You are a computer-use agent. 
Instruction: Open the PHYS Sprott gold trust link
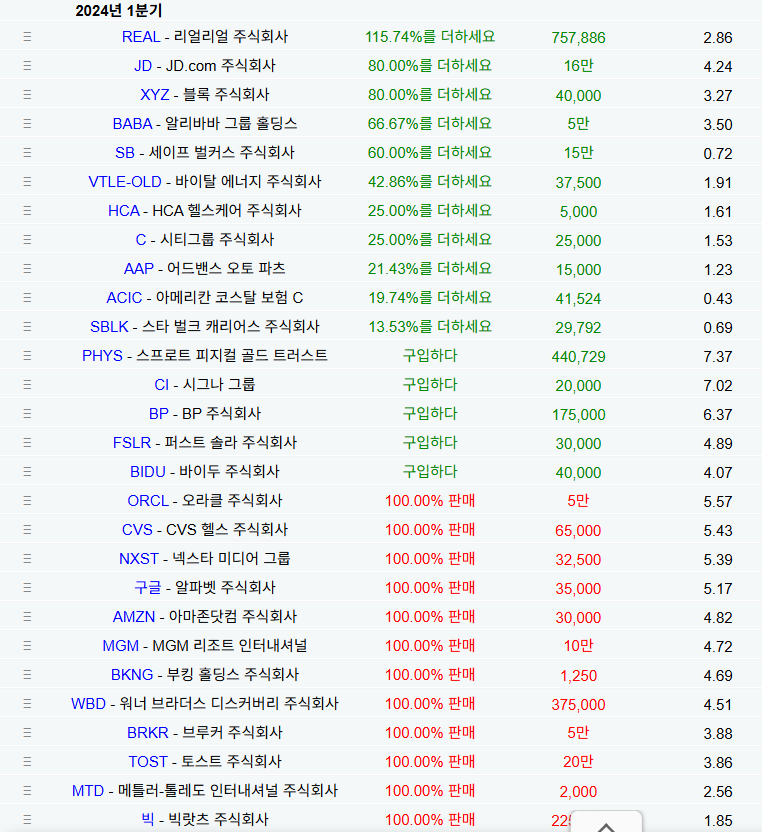(x=102, y=356)
